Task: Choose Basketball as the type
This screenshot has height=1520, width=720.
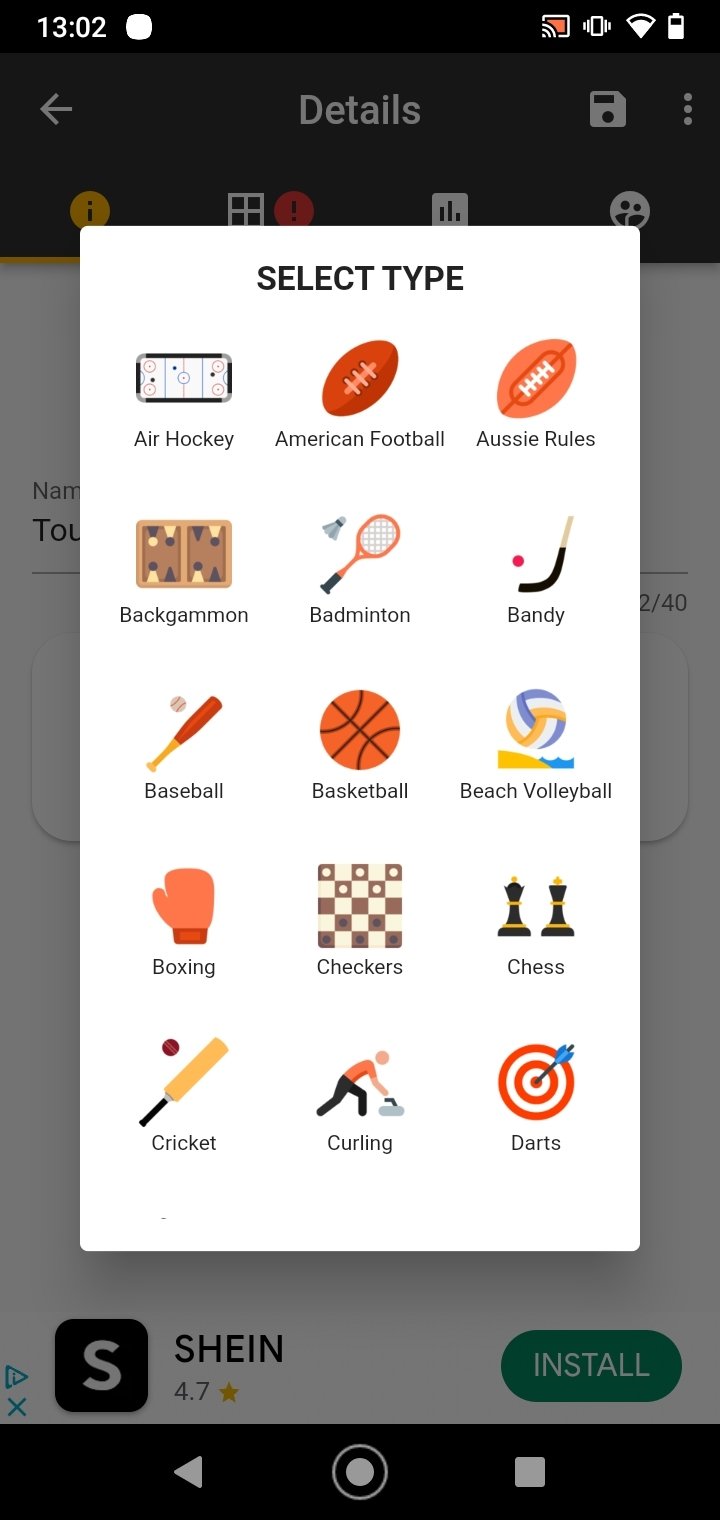Action: coord(360,747)
